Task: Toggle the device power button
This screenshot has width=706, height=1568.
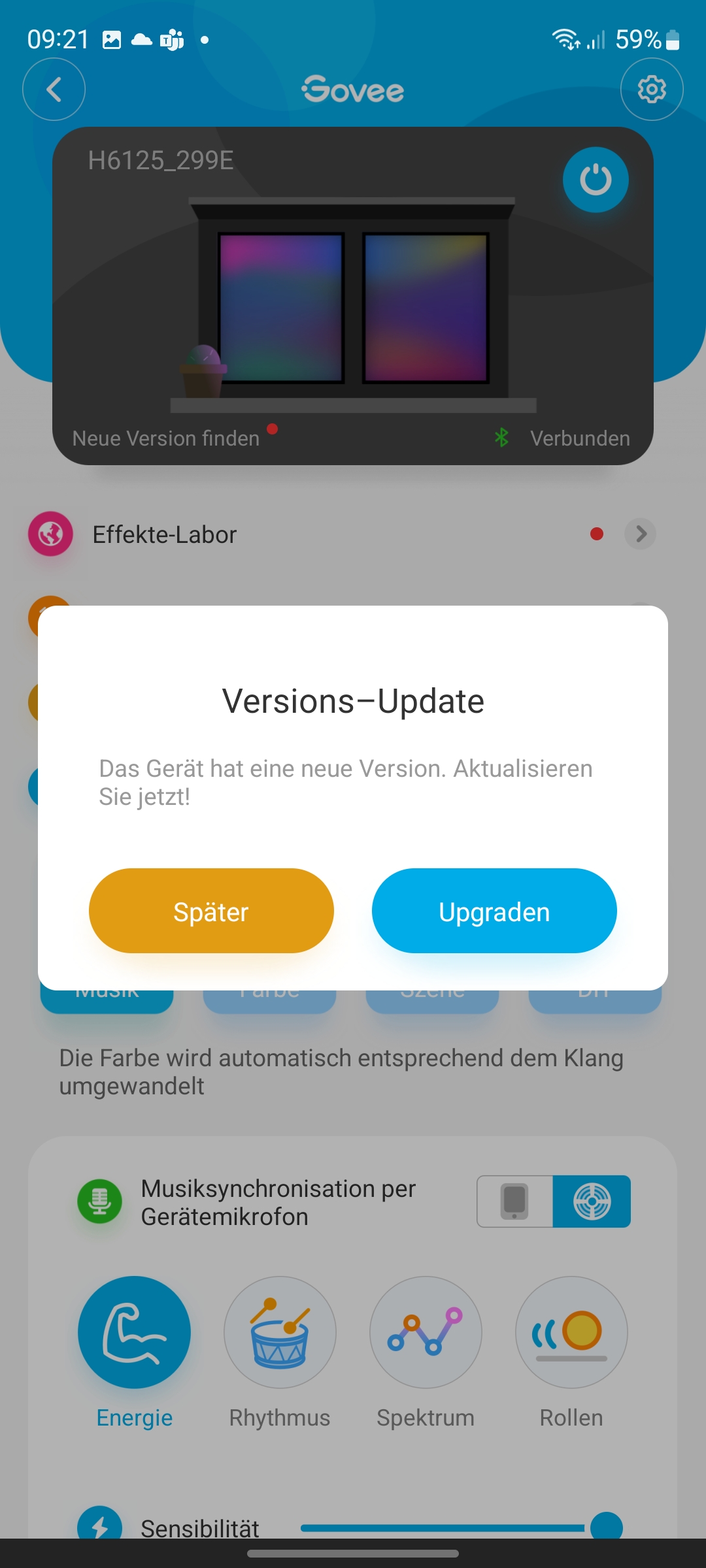Action: (596, 180)
